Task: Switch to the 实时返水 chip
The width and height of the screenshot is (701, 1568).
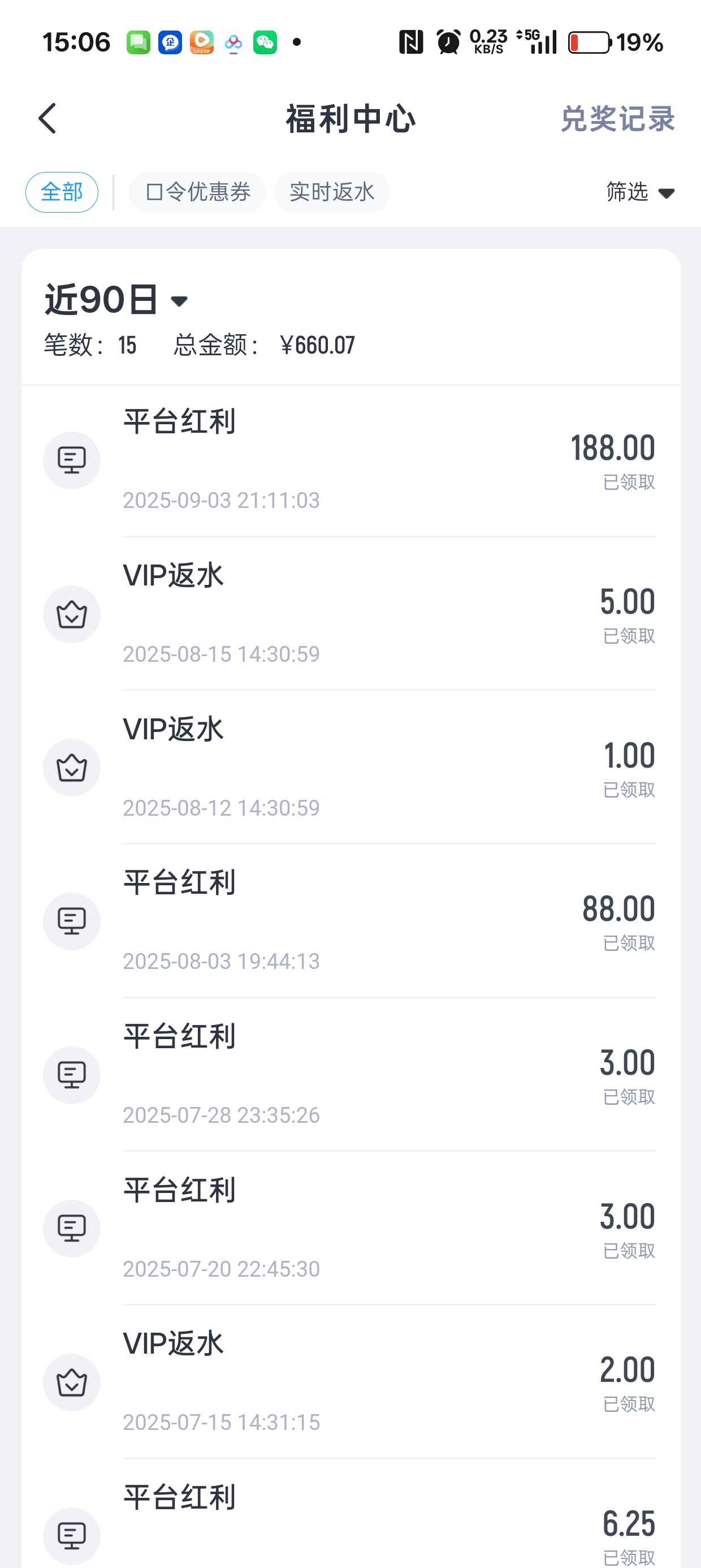Action: pos(332,192)
